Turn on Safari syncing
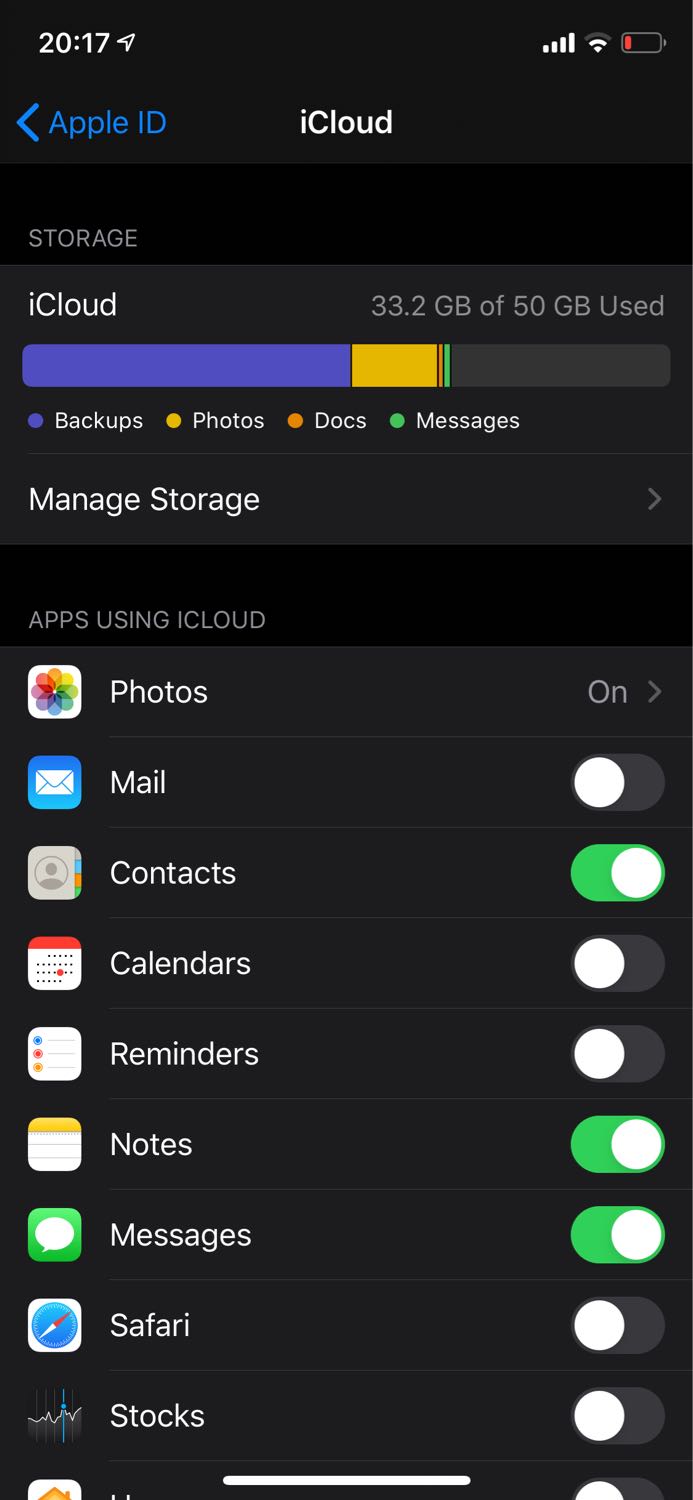 pos(617,1325)
